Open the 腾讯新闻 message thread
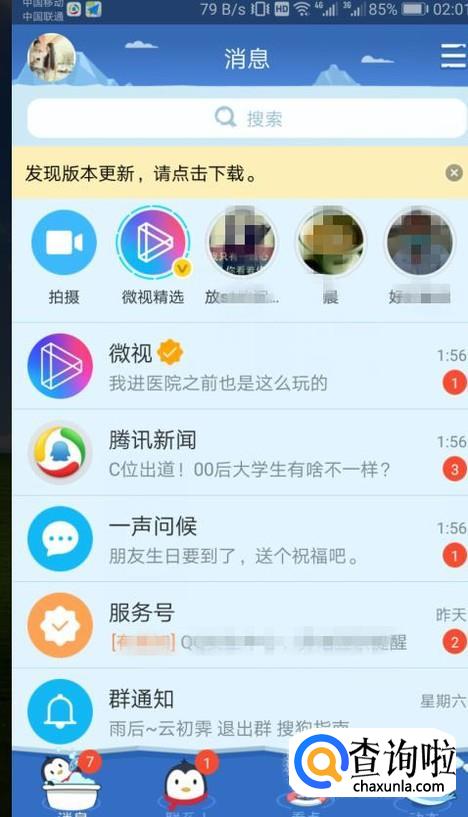This screenshot has width=468, height=817. pos(240,452)
